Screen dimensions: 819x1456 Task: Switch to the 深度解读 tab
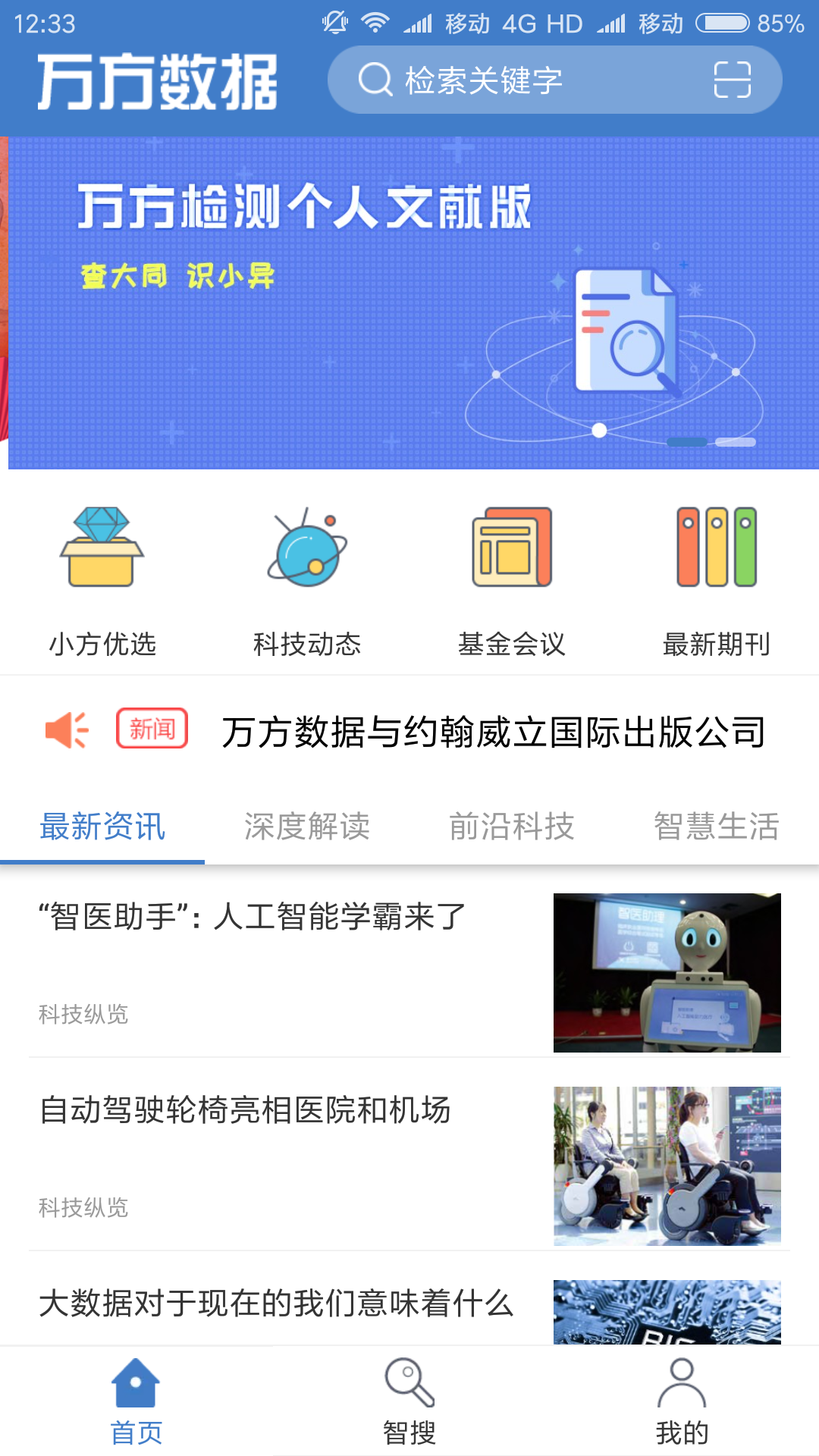[x=306, y=827]
